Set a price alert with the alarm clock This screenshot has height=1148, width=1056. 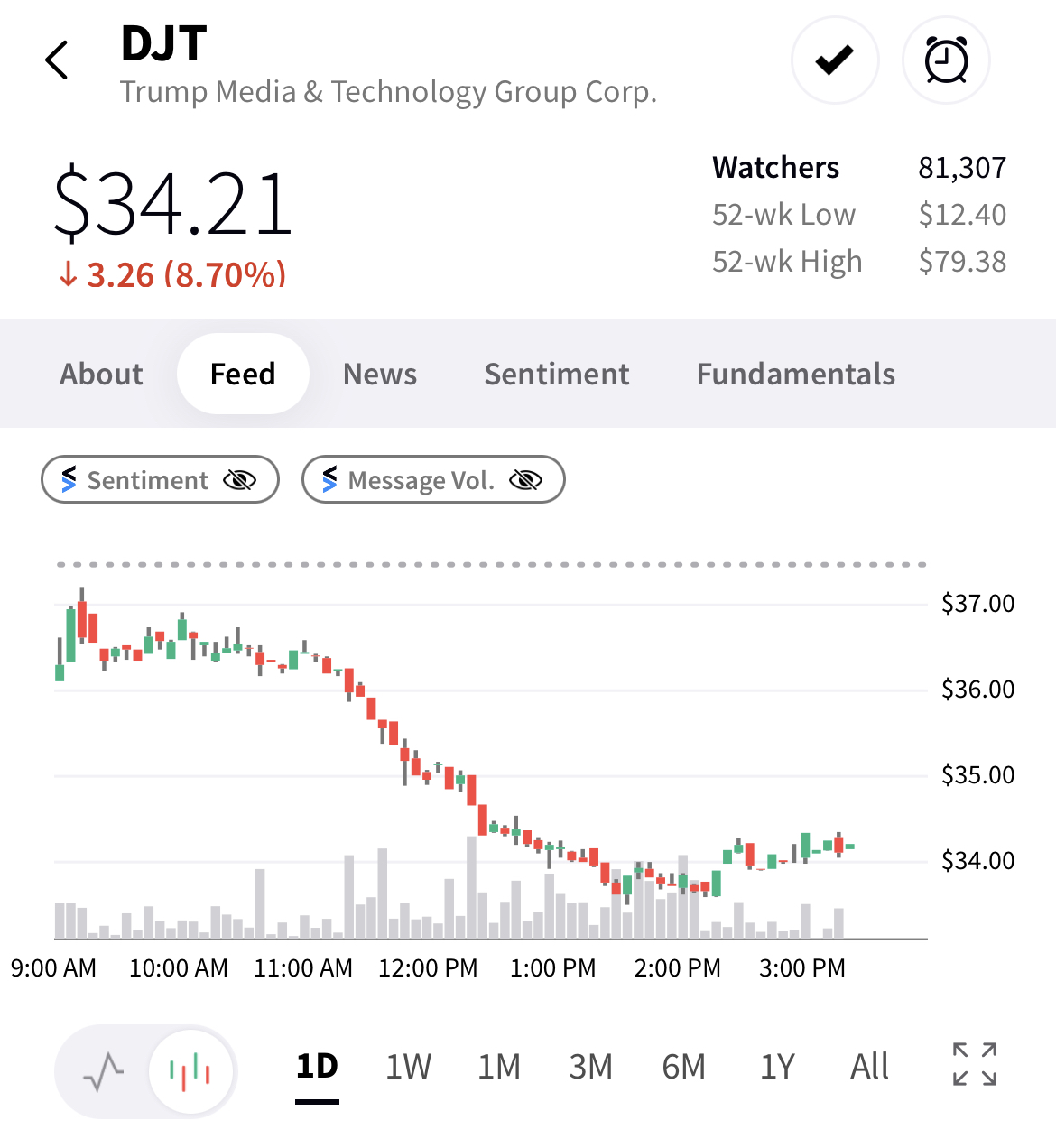946,60
